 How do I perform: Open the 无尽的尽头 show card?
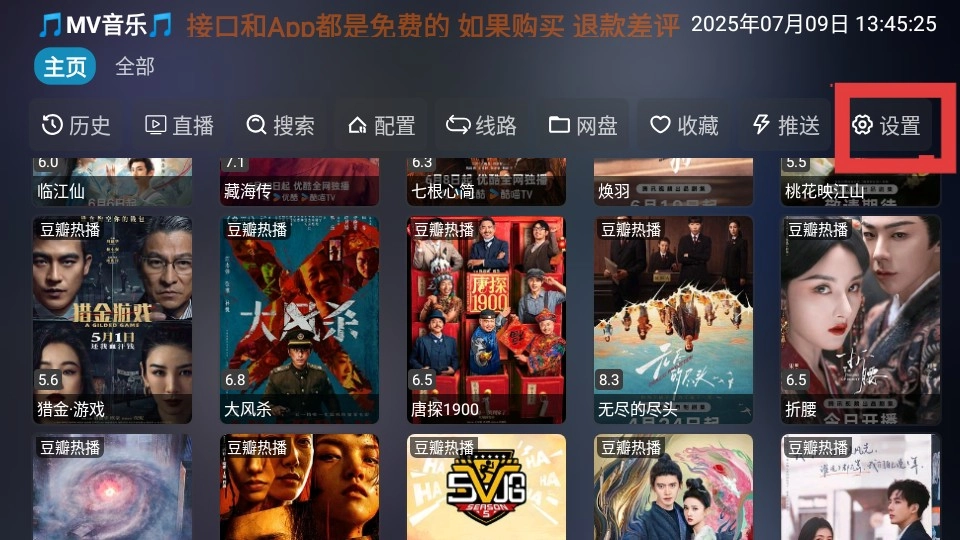[x=673, y=318]
